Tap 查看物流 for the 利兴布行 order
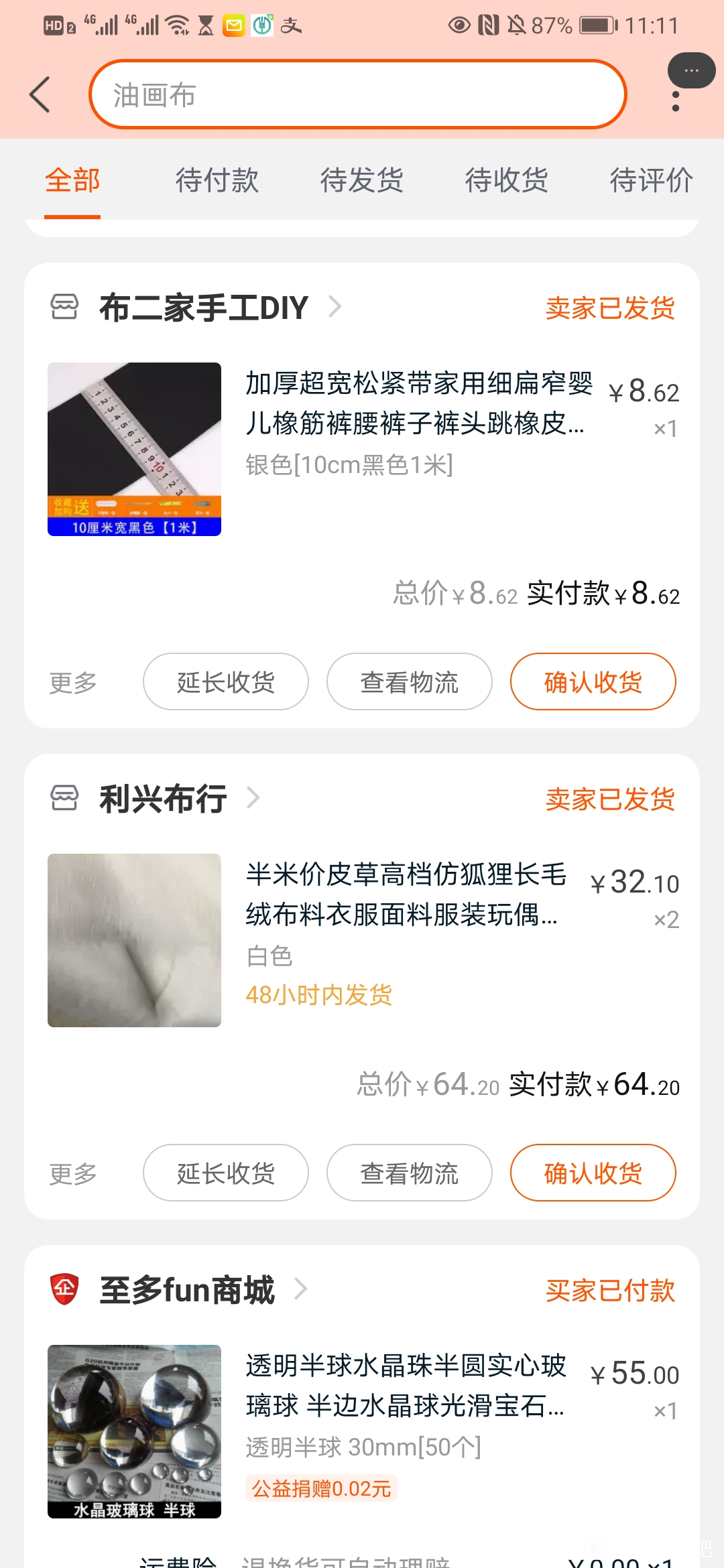The width and height of the screenshot is (724, 1568). (x=410, y=1173)
